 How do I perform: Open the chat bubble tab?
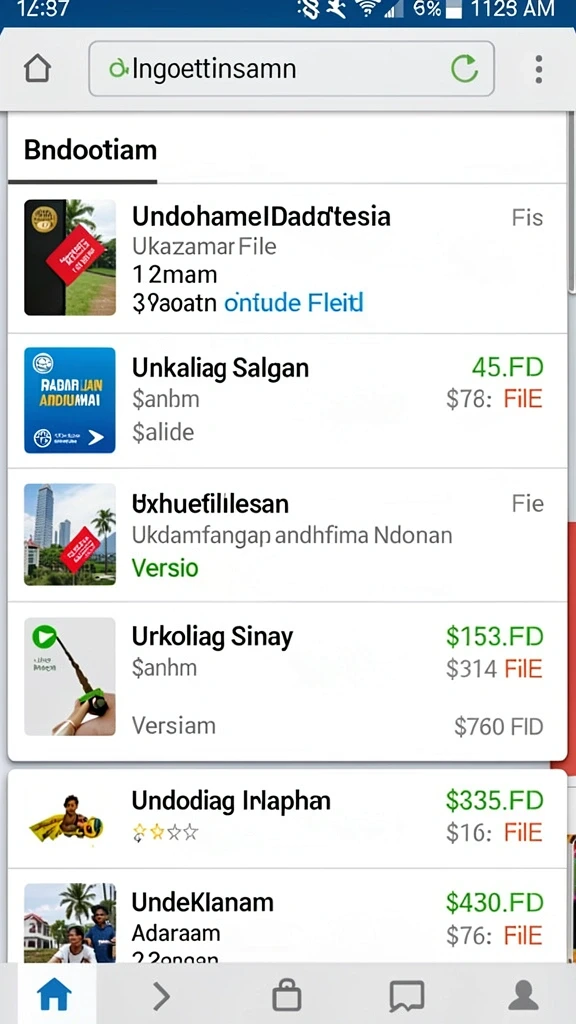click(406, 997)
